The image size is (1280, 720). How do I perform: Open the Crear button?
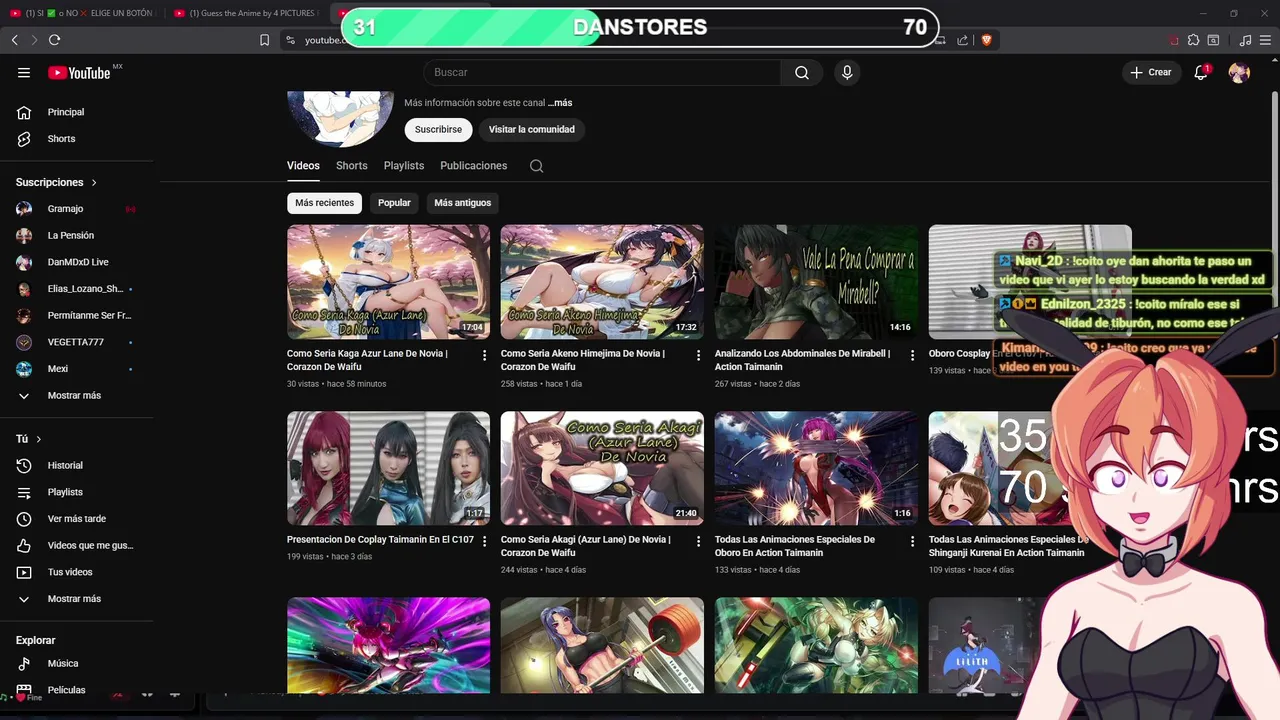(1150, 72)
